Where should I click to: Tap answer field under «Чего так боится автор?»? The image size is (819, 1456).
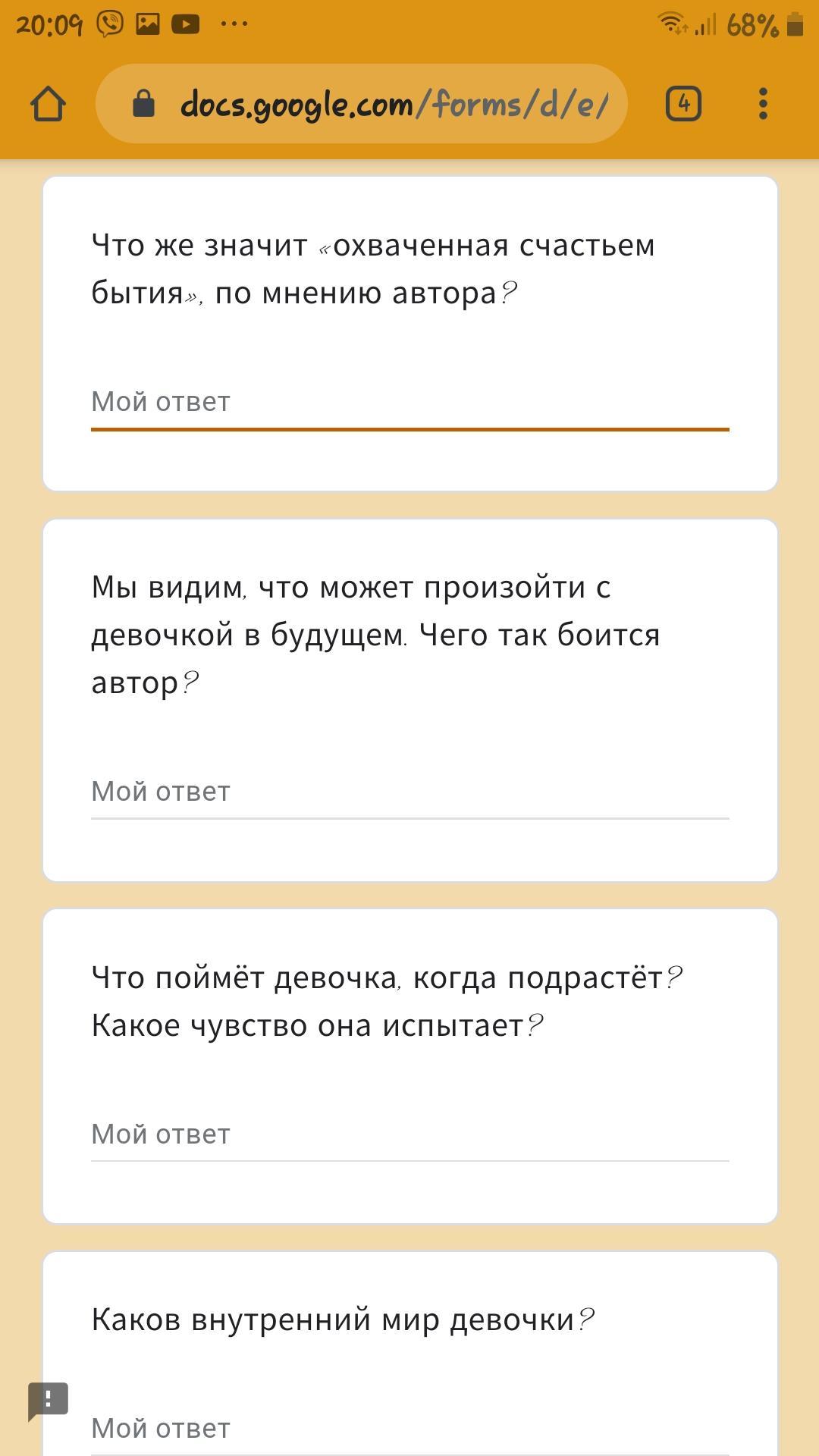[x=410, y=792]
